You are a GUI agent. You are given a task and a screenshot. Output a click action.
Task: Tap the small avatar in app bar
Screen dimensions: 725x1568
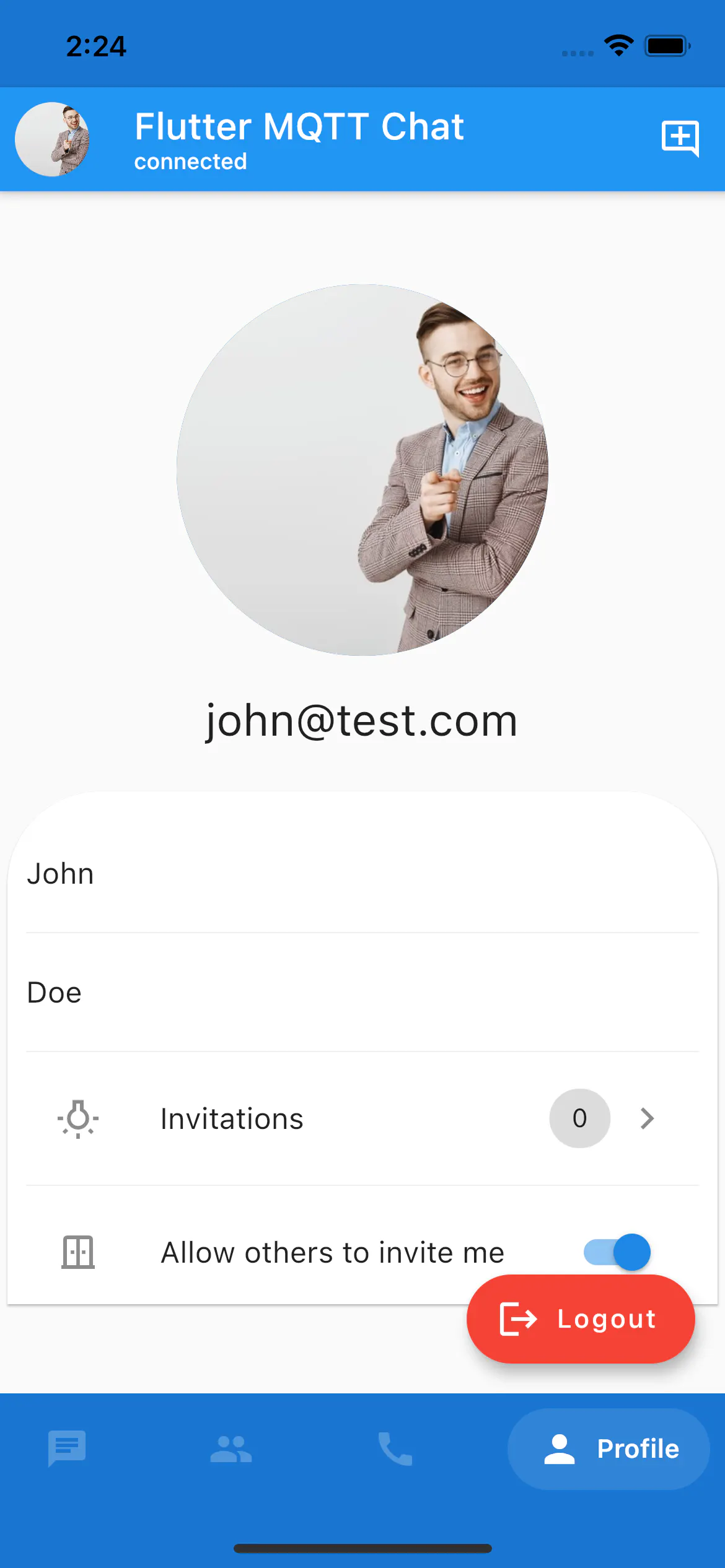[52, 139]
